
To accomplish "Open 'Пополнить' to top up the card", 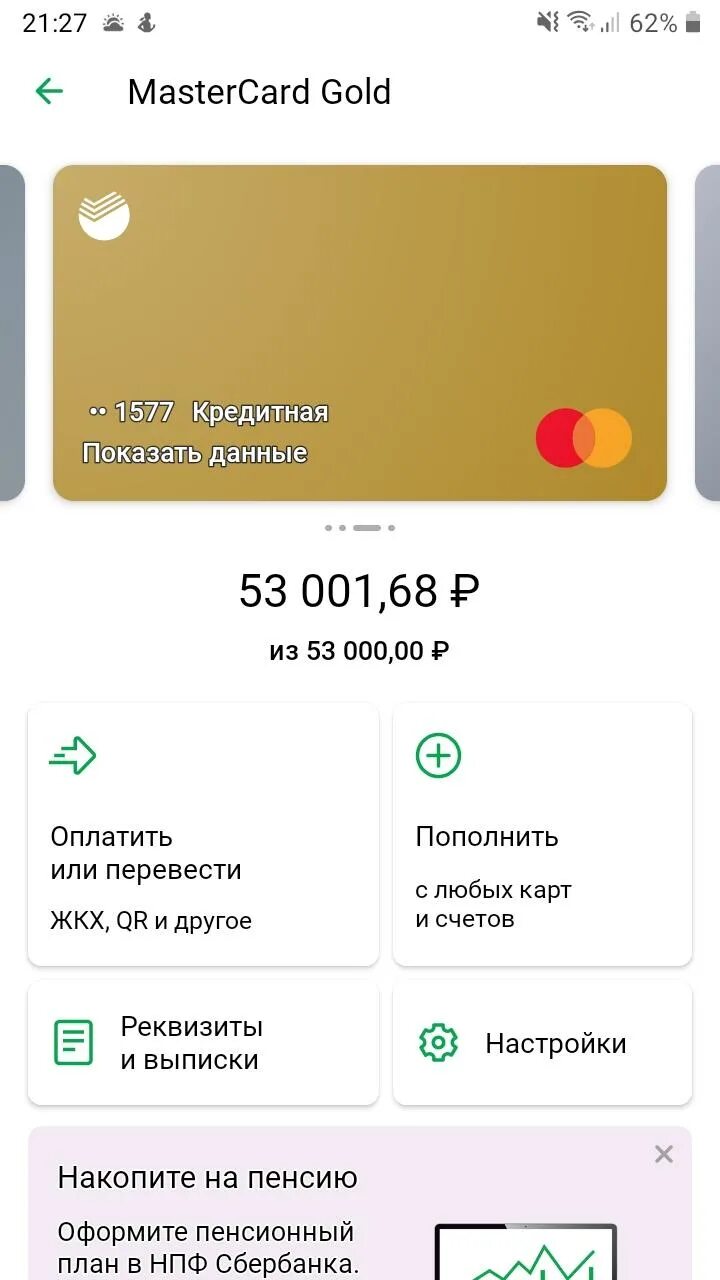I will tap(541, 834).
